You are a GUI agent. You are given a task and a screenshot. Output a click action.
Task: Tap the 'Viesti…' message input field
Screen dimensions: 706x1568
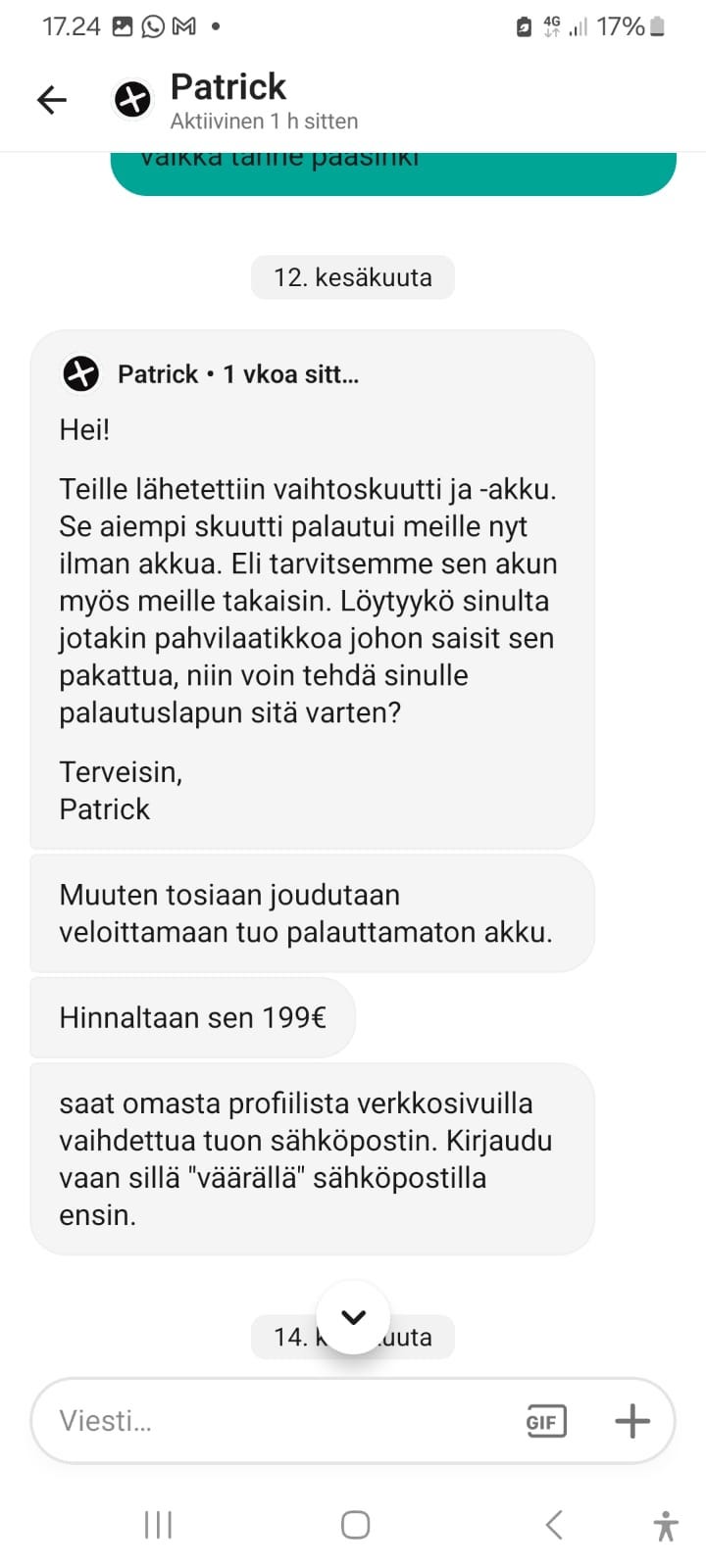pyautogui.click(x=196, y=1420)
